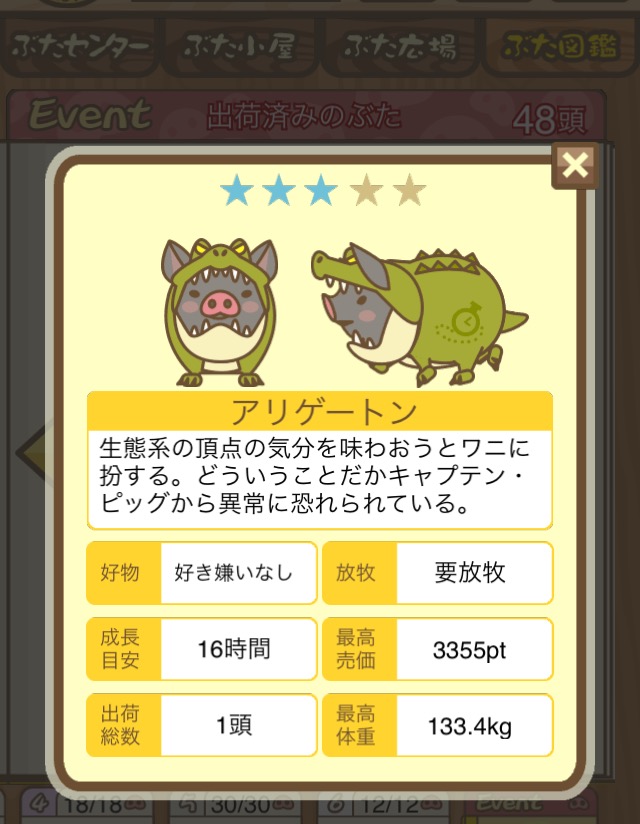Image resolution: width=640 pixels, height=824 pixels.
Task: Switch to the ぶた牧場 tab
Action: [x=400, y=46]
